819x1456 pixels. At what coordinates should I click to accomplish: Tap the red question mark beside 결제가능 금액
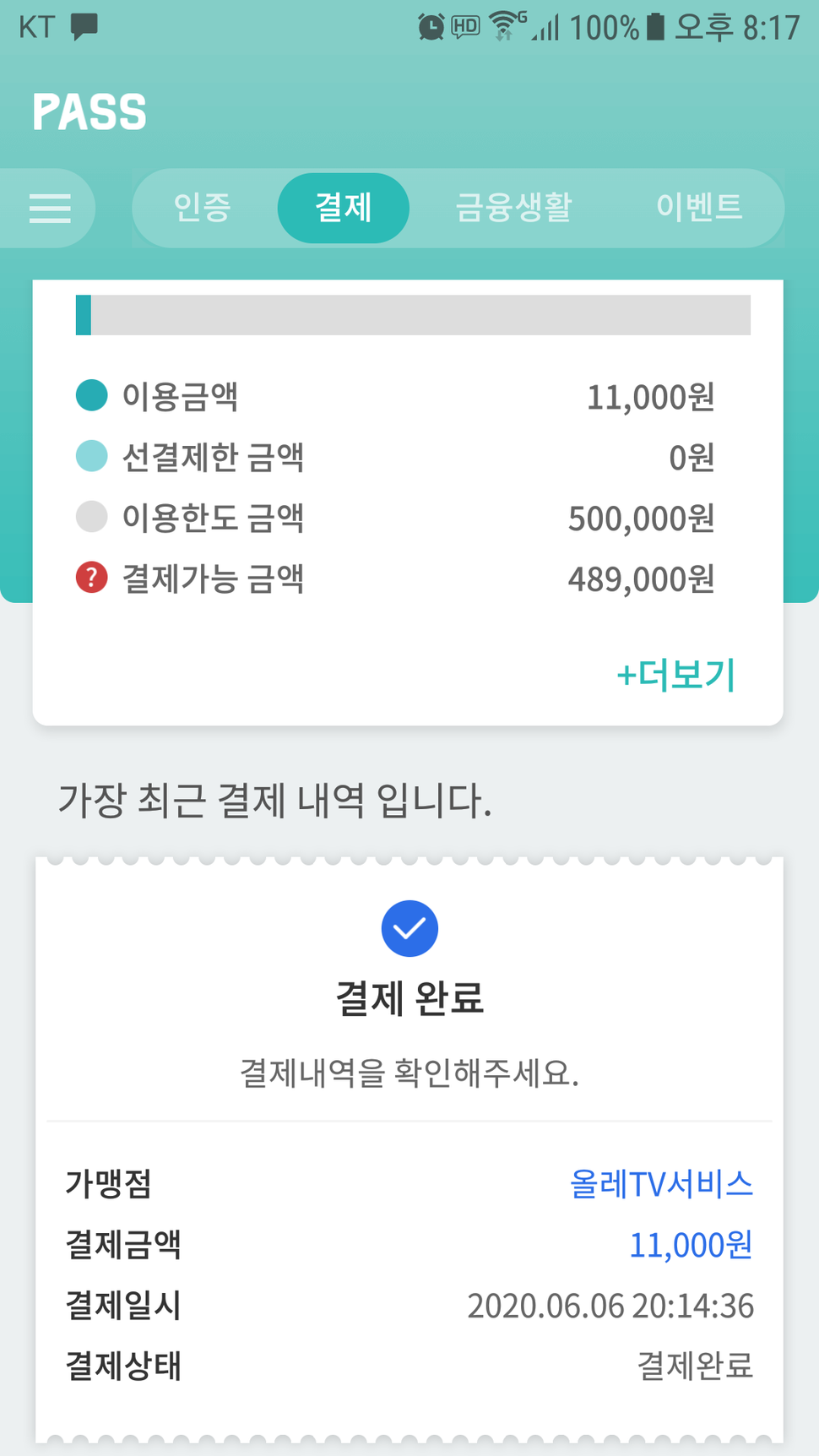point(91,579)
